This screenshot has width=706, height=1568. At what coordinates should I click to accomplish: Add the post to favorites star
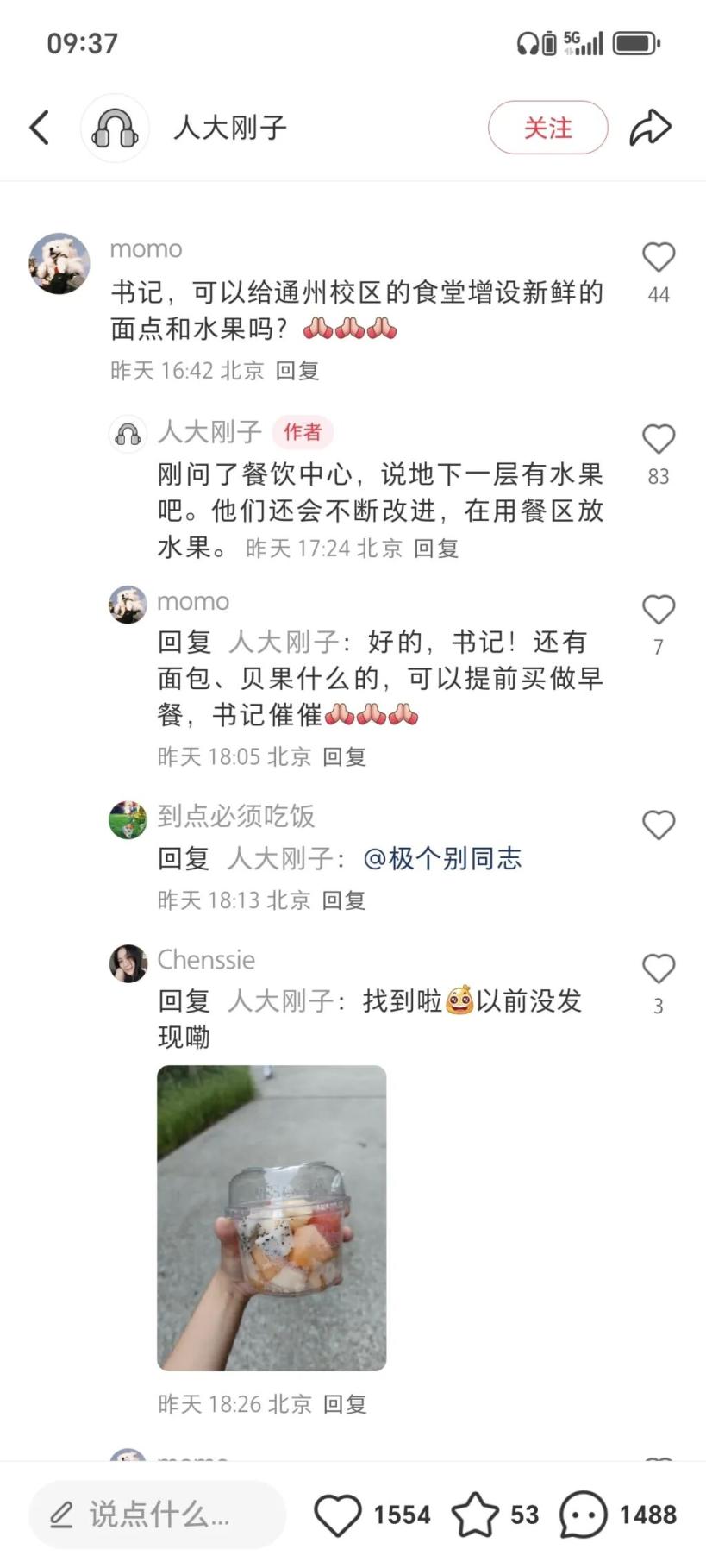475,1515
